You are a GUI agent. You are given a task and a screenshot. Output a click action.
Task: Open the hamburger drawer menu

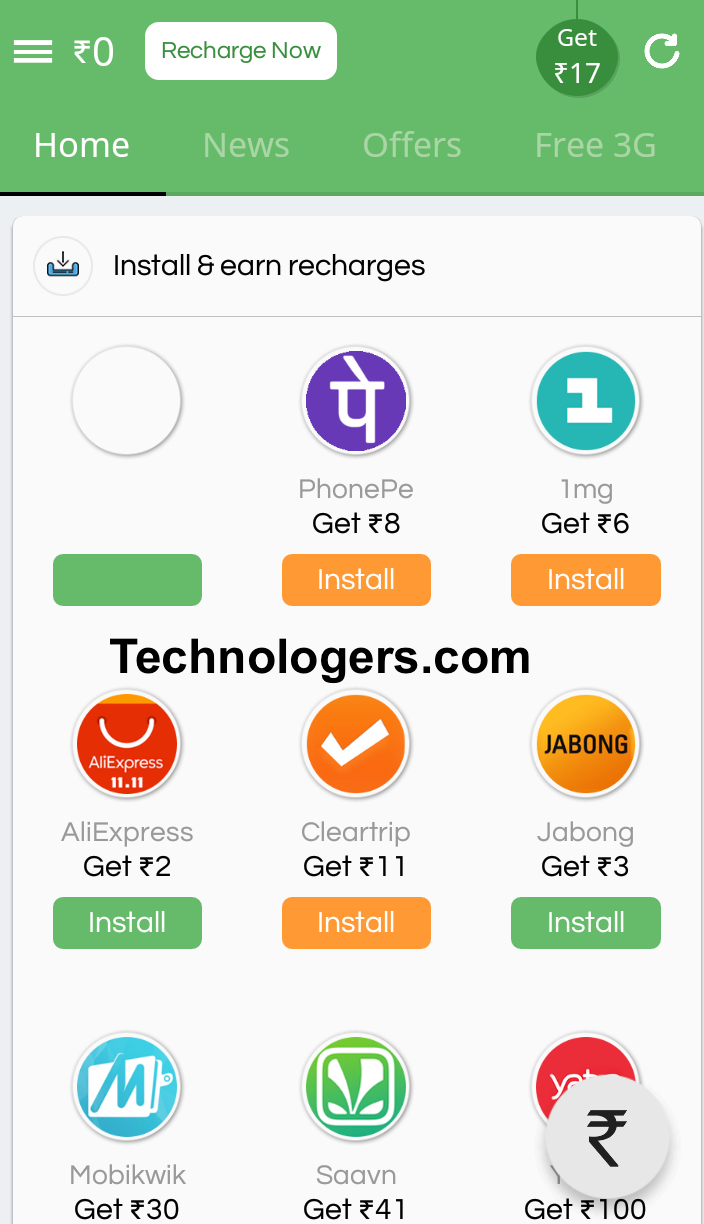[32, 51]
